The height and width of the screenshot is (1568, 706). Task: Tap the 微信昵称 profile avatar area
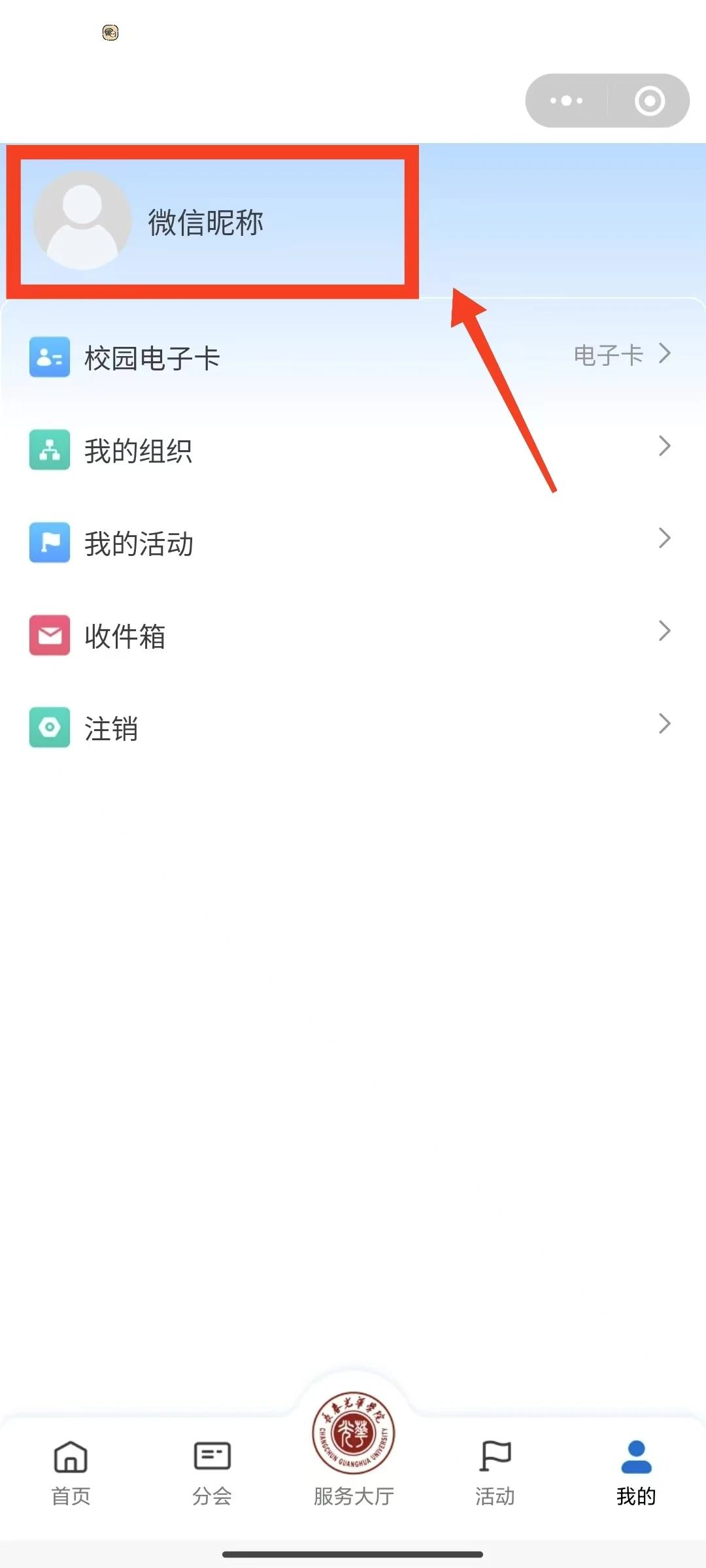[x=83, y=221]
